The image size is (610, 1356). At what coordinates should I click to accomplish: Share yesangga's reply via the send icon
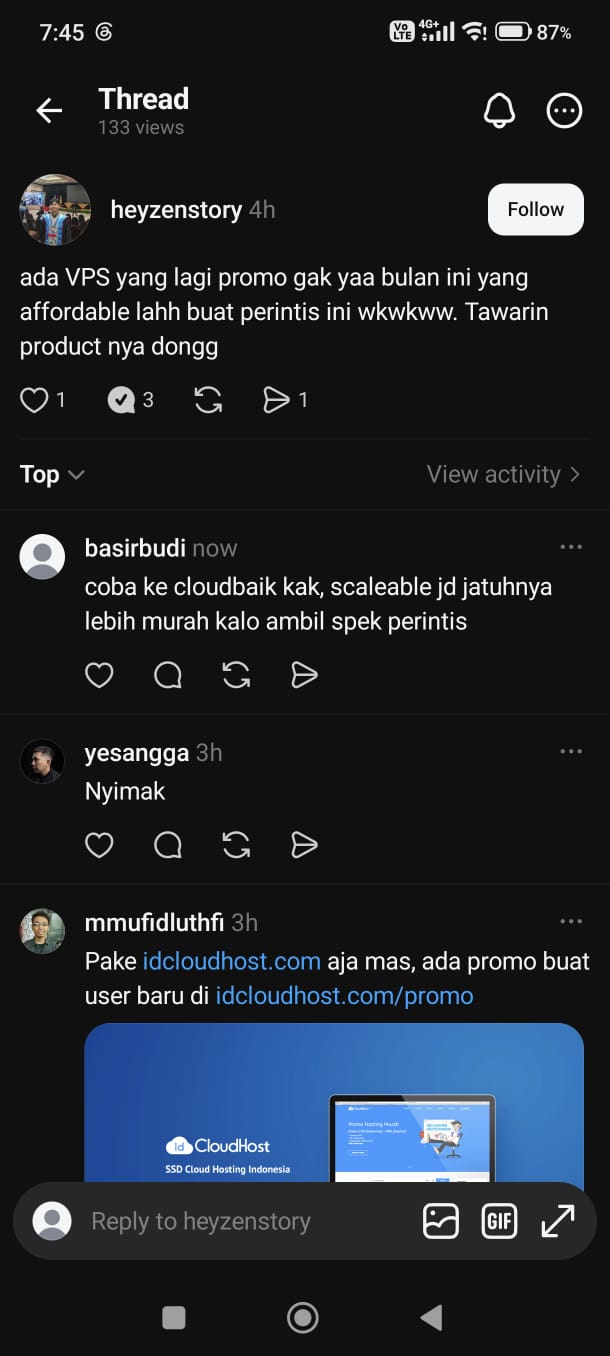(304, 846)
